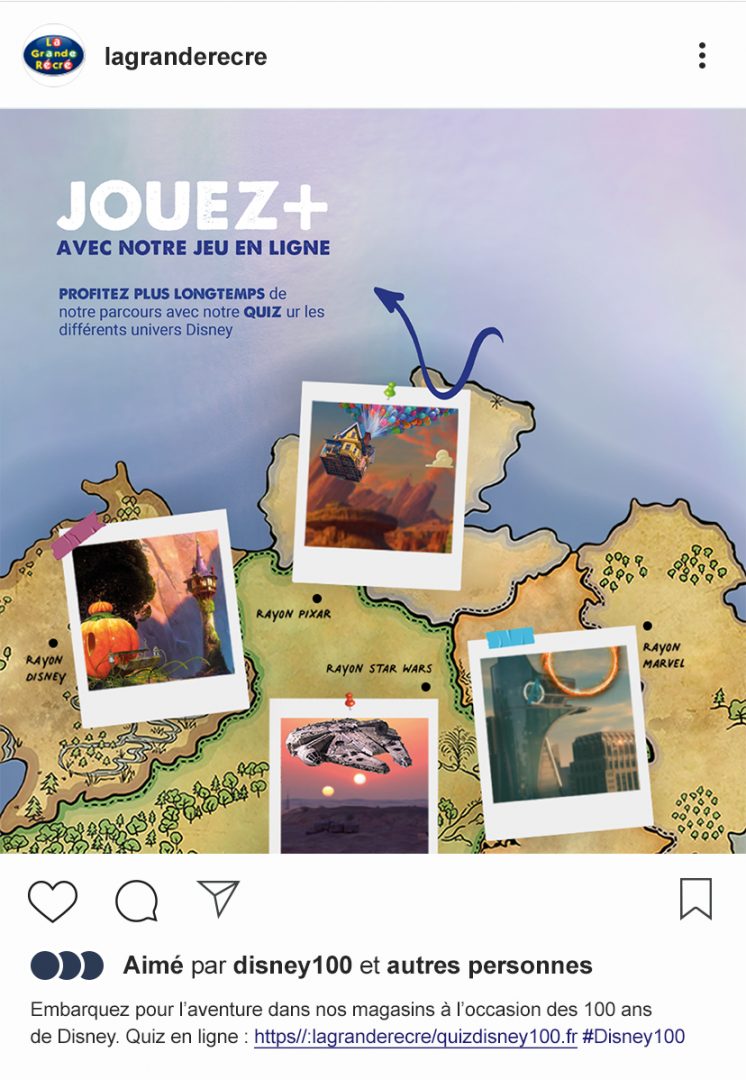
Task: Open the disney100 profile in likes
Action: click(292, 966)
